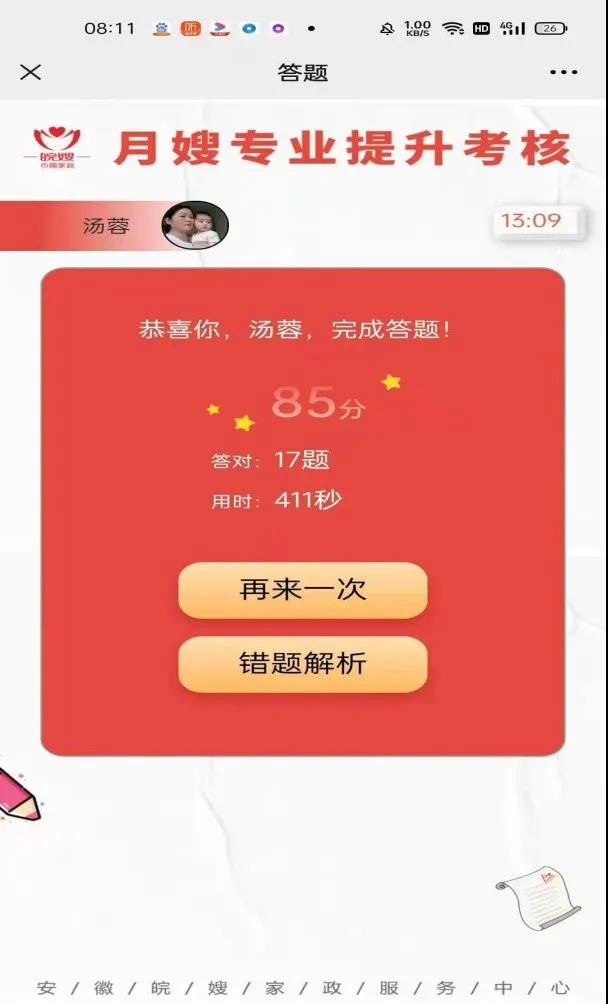Open 错题解析 to review wrong answers
This screenshot has height=1004, width=608.
303,664
